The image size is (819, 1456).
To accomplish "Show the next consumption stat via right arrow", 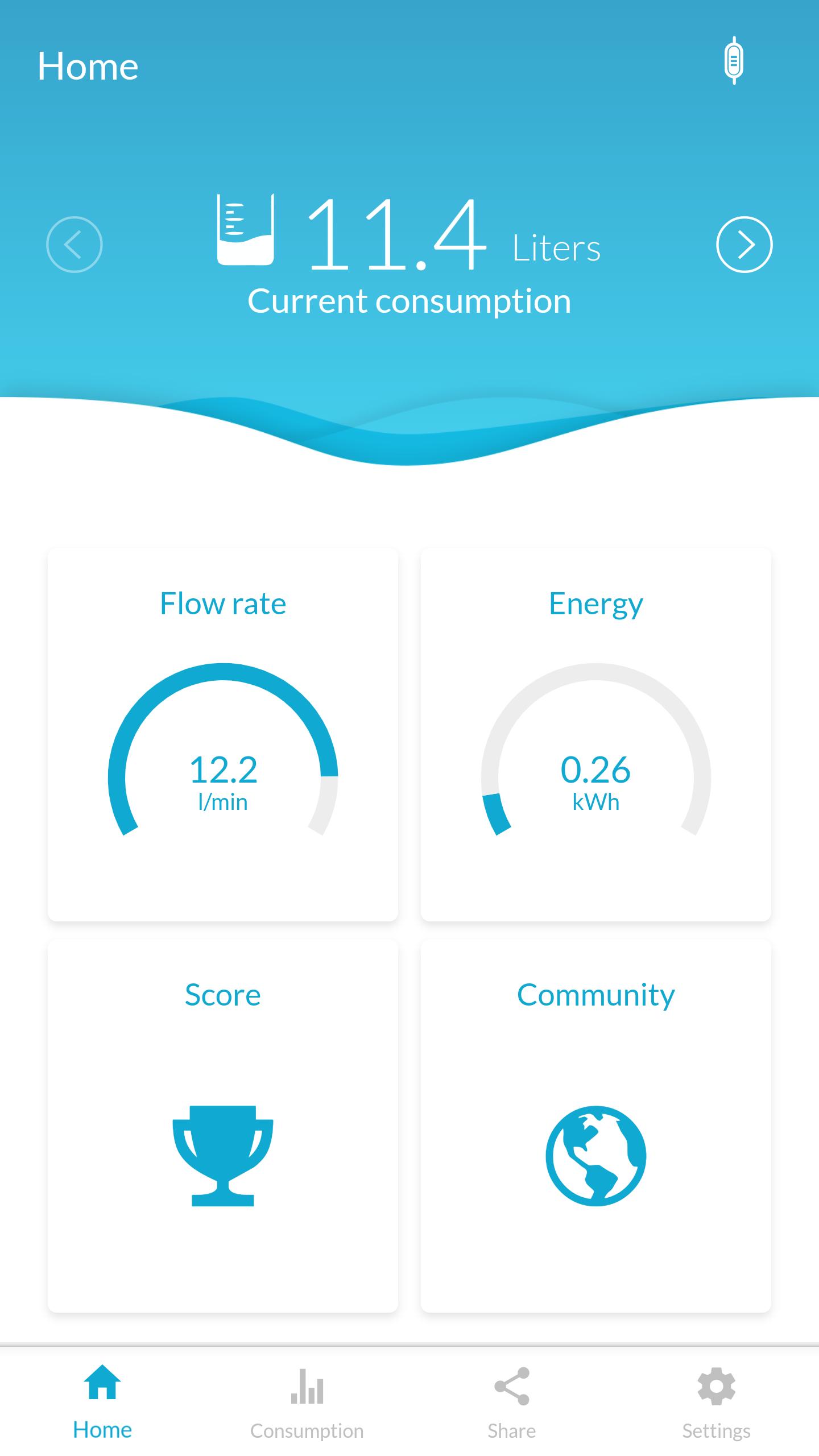I will click(744, 245).
